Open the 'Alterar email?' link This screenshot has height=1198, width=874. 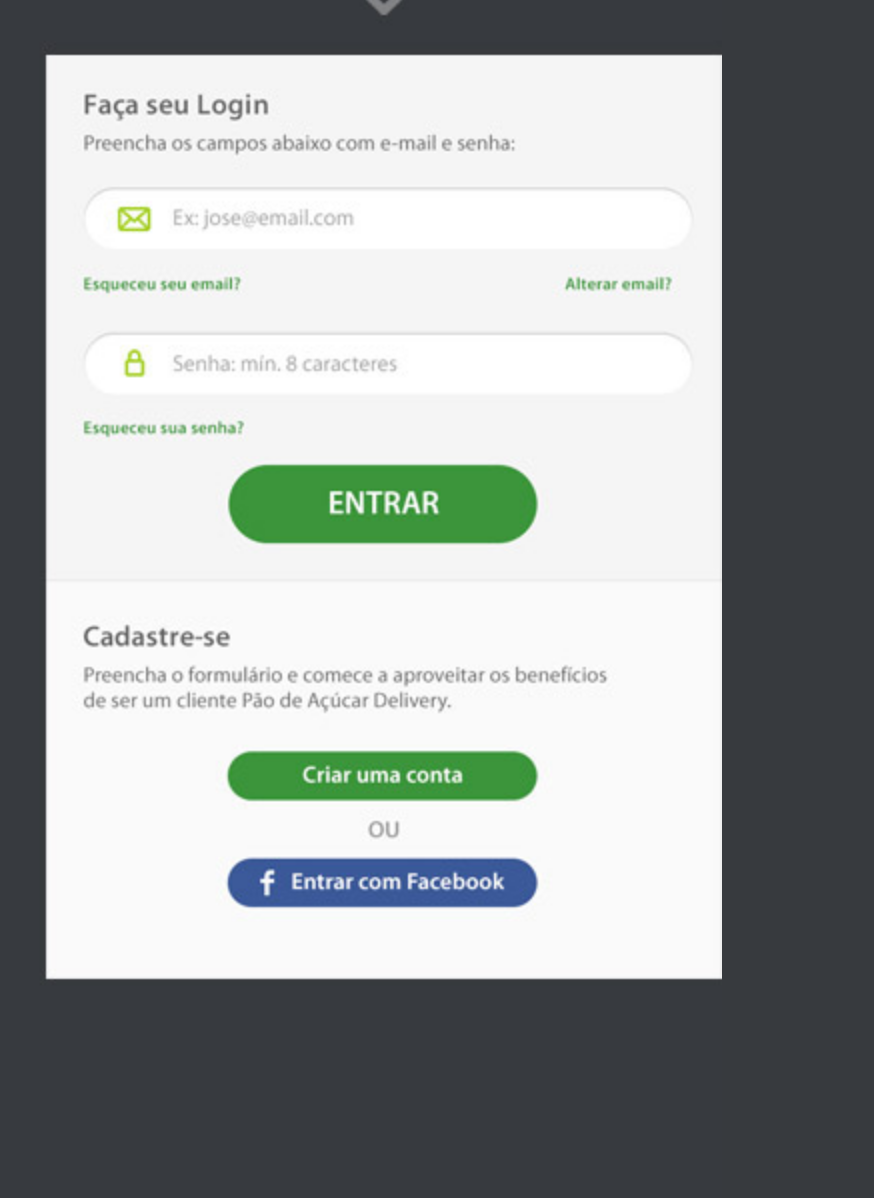[618, 284]
